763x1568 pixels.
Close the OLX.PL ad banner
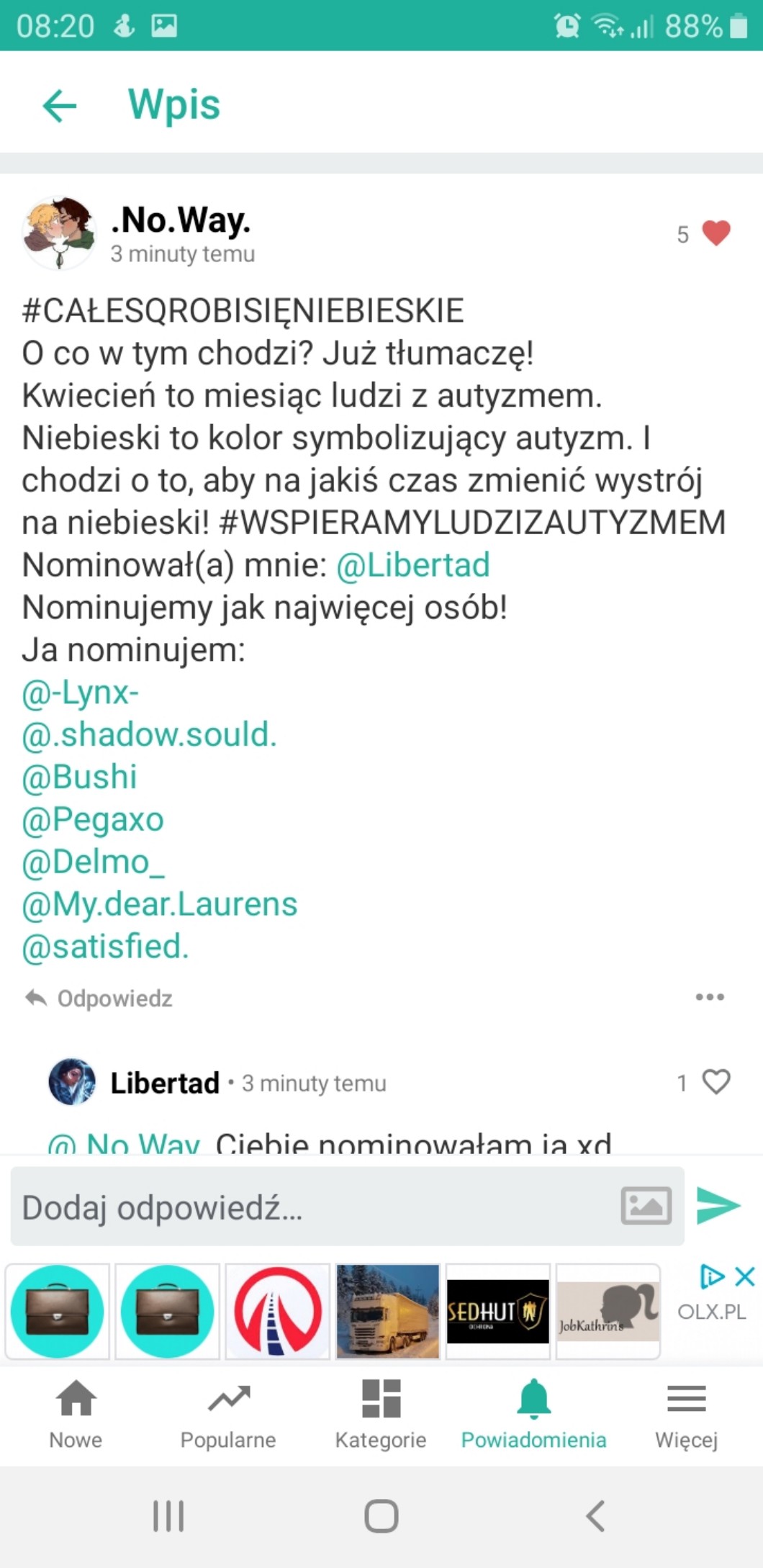[x=745, y=1277]
